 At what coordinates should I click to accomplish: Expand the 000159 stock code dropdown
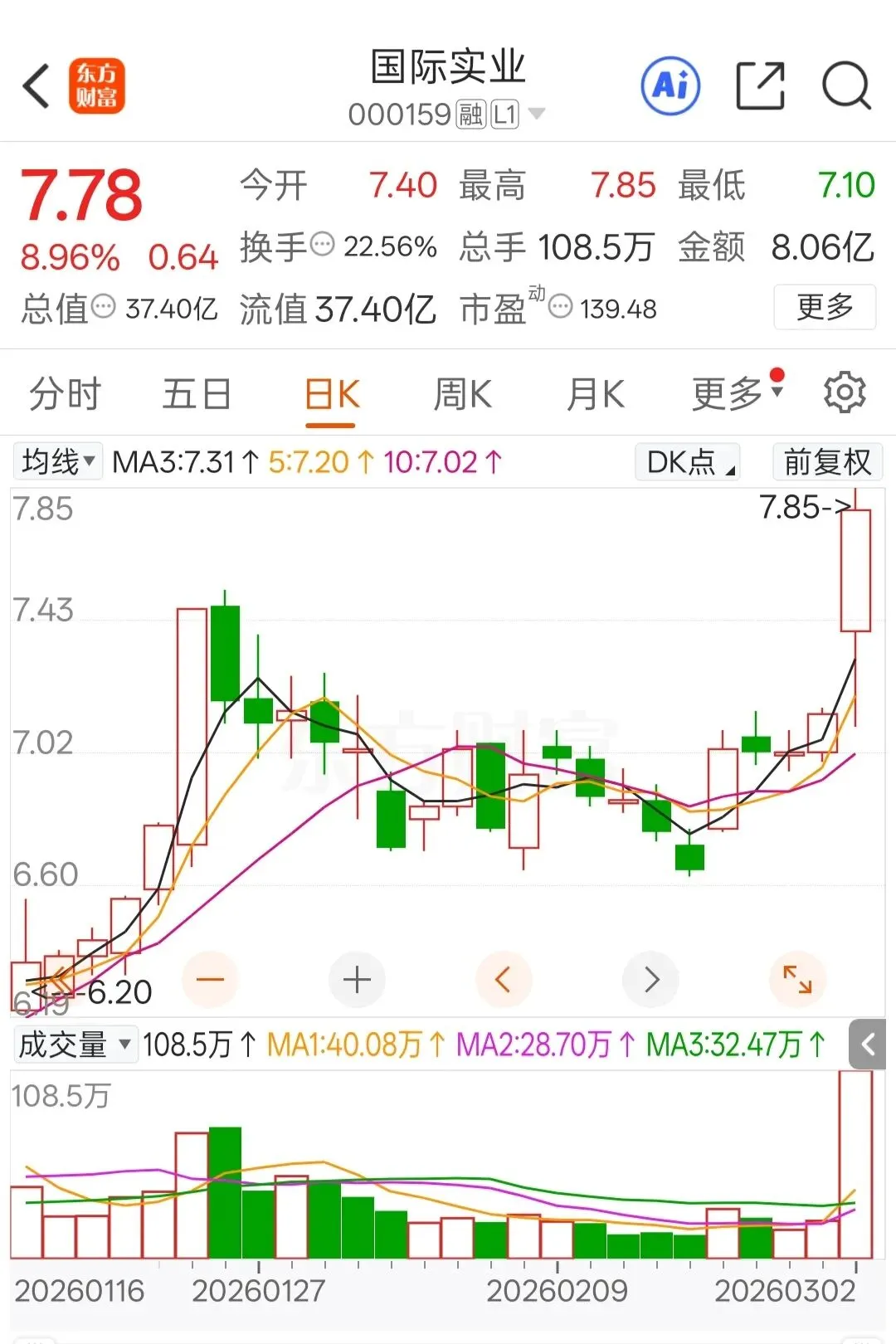tap(537, 114)
